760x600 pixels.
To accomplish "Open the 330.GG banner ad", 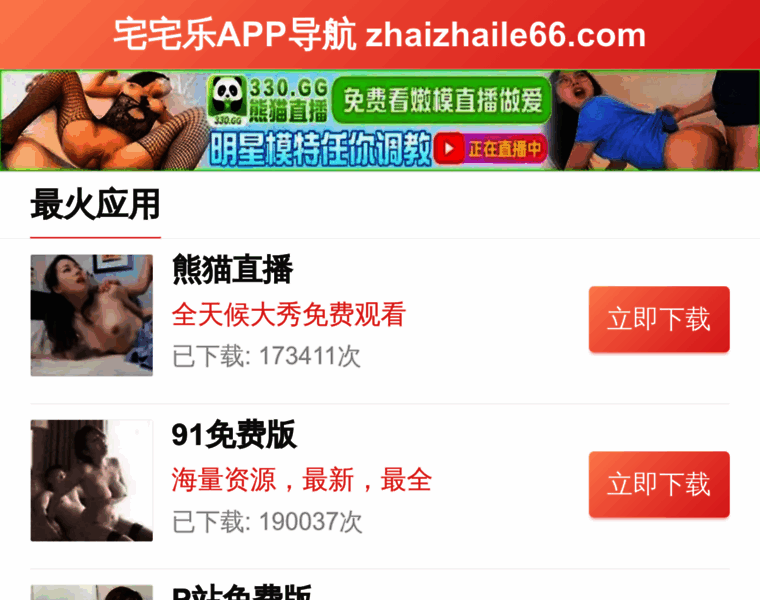I will [x=380, y=121].
